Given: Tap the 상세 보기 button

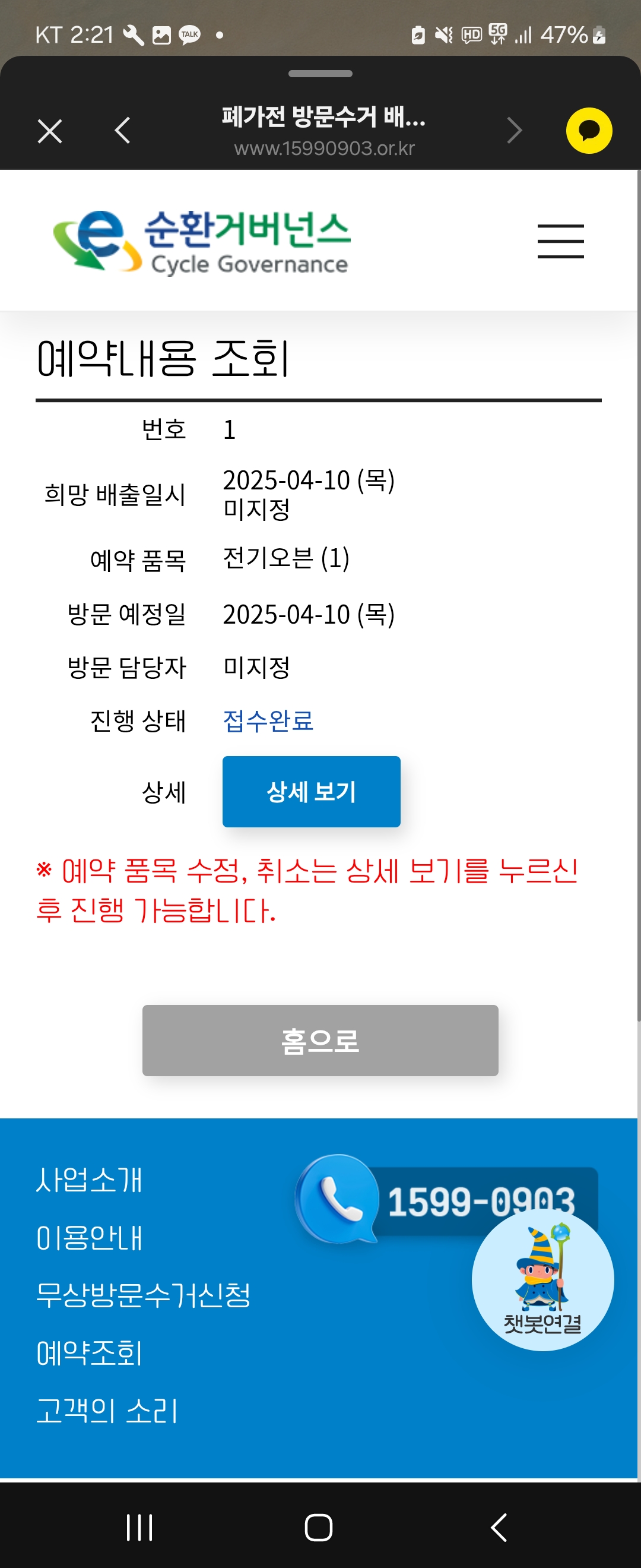Looking at the screenshot, I should [311, 791].
